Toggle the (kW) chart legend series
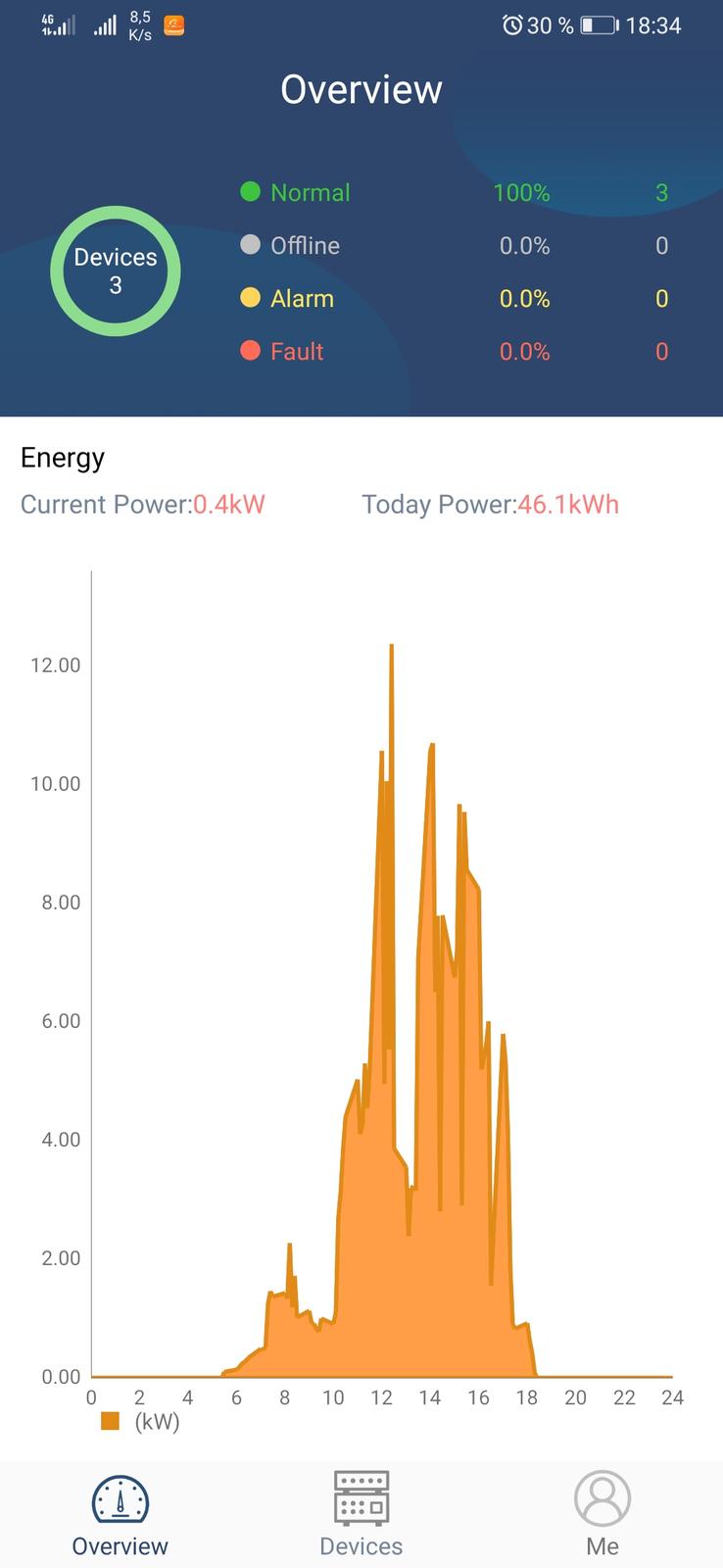The image size is (723, 1568). 140,1421
